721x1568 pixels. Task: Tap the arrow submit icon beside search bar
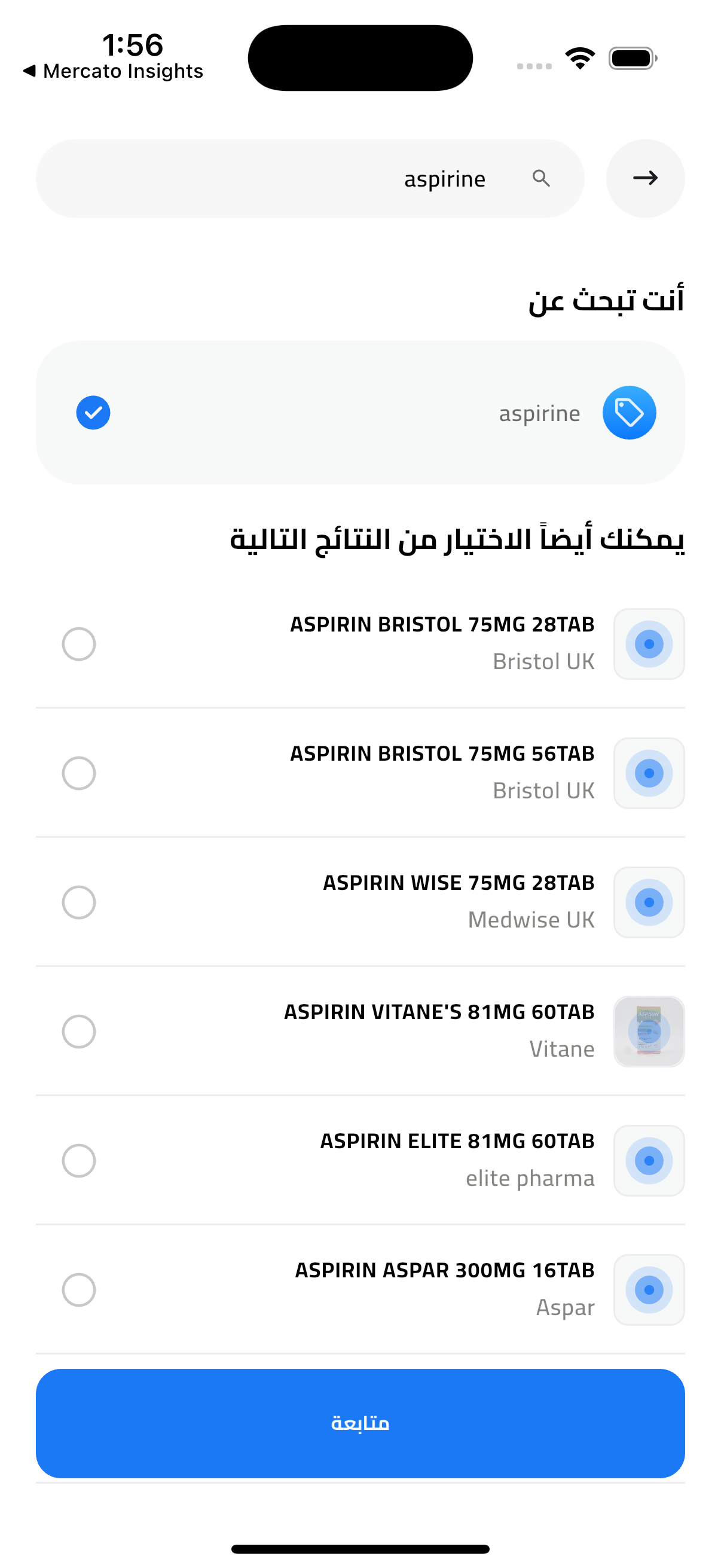(645, 178)
